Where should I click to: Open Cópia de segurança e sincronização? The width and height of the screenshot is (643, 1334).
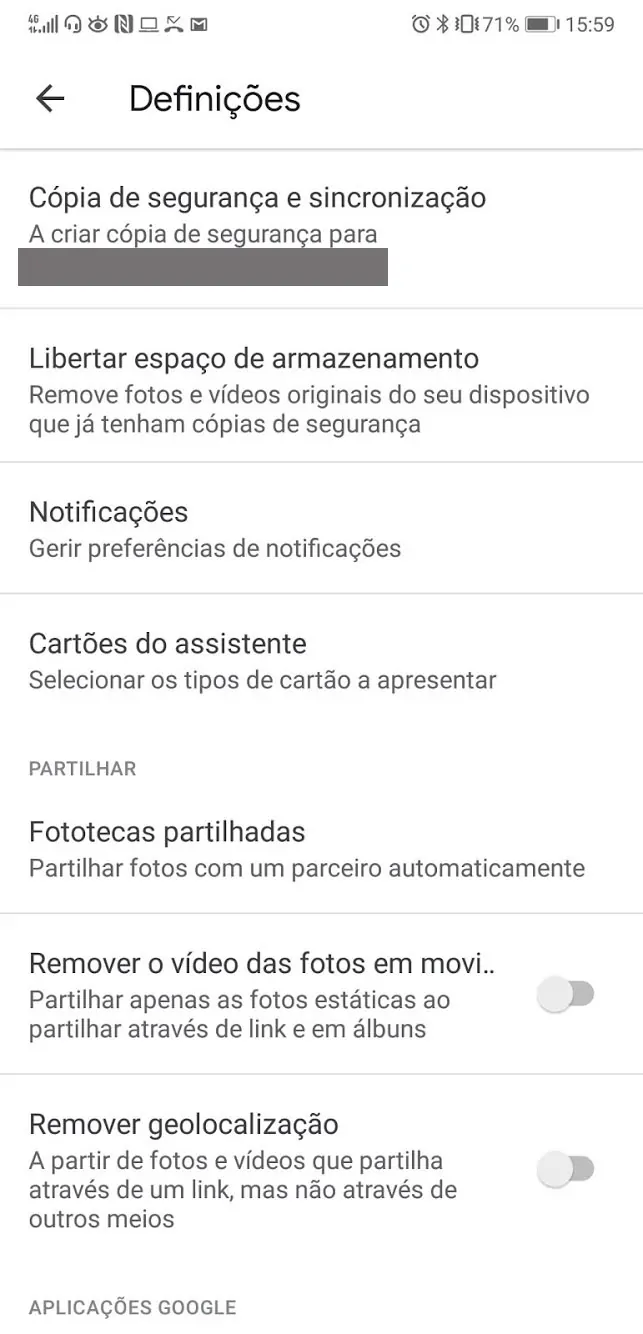tap(321, 230)
